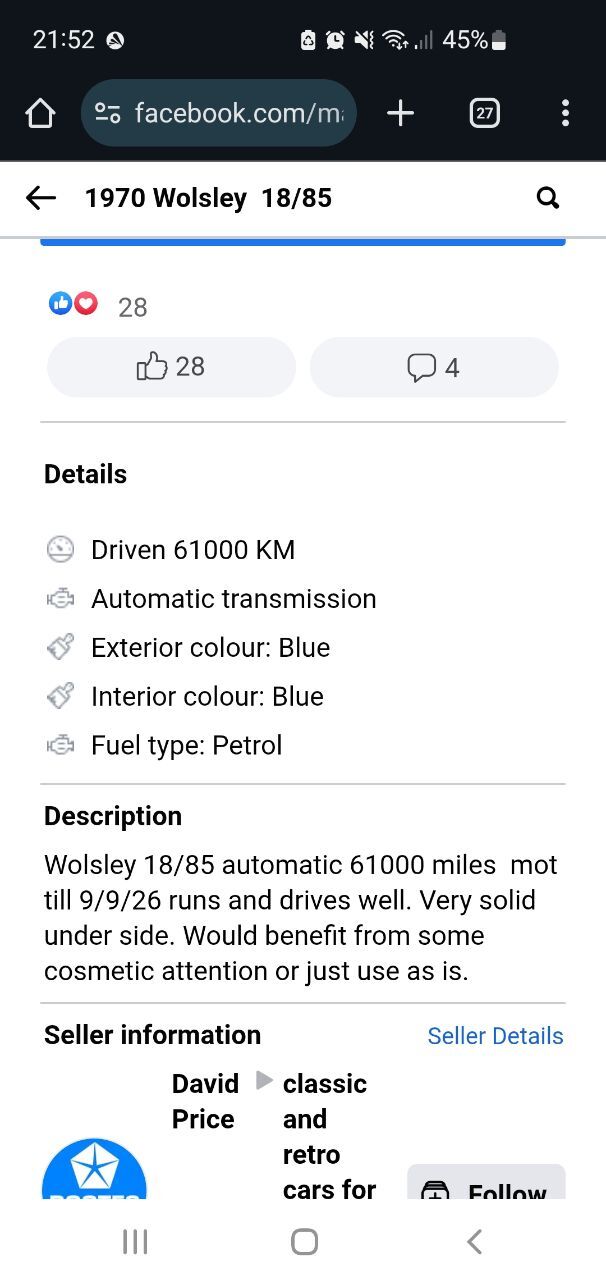This screenshot has height=1280, width=606.
Task: Open the Seller Details link
Action: tap(495, 1036)
